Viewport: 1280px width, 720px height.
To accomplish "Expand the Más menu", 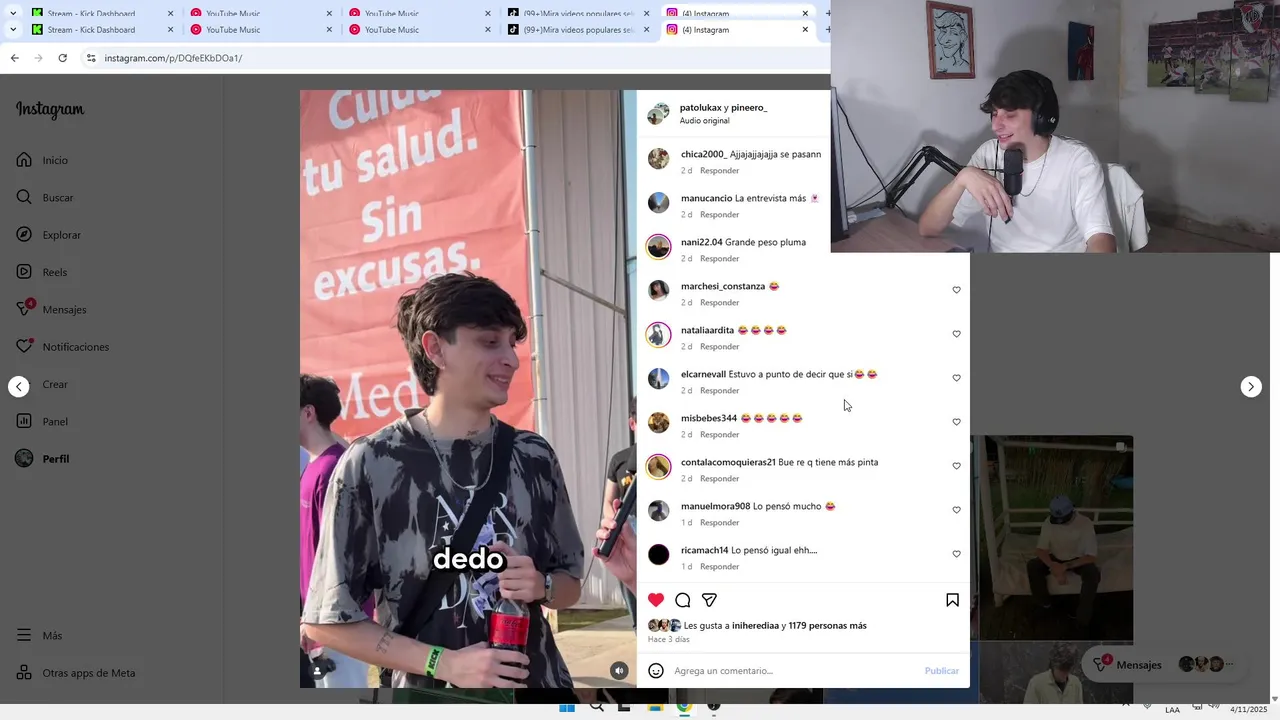I will point(52,636).
